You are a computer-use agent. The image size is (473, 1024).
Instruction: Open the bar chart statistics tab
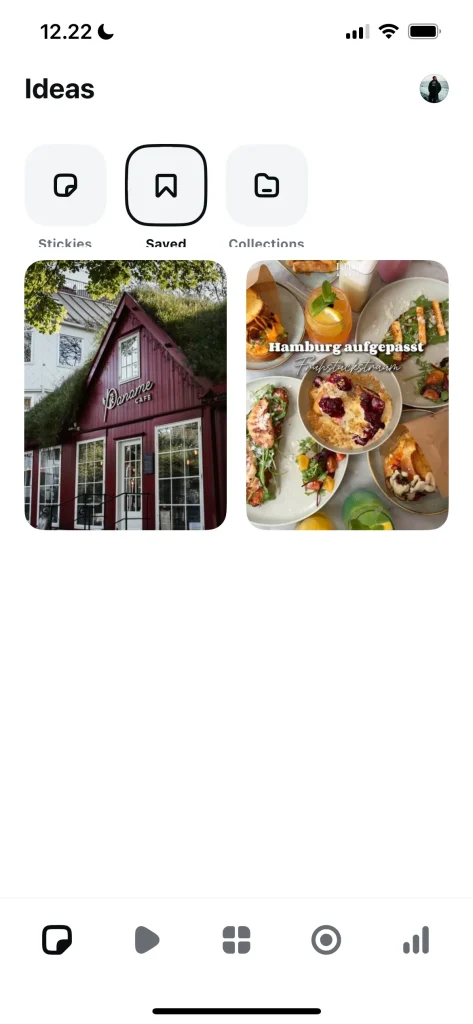coord(416,940)
